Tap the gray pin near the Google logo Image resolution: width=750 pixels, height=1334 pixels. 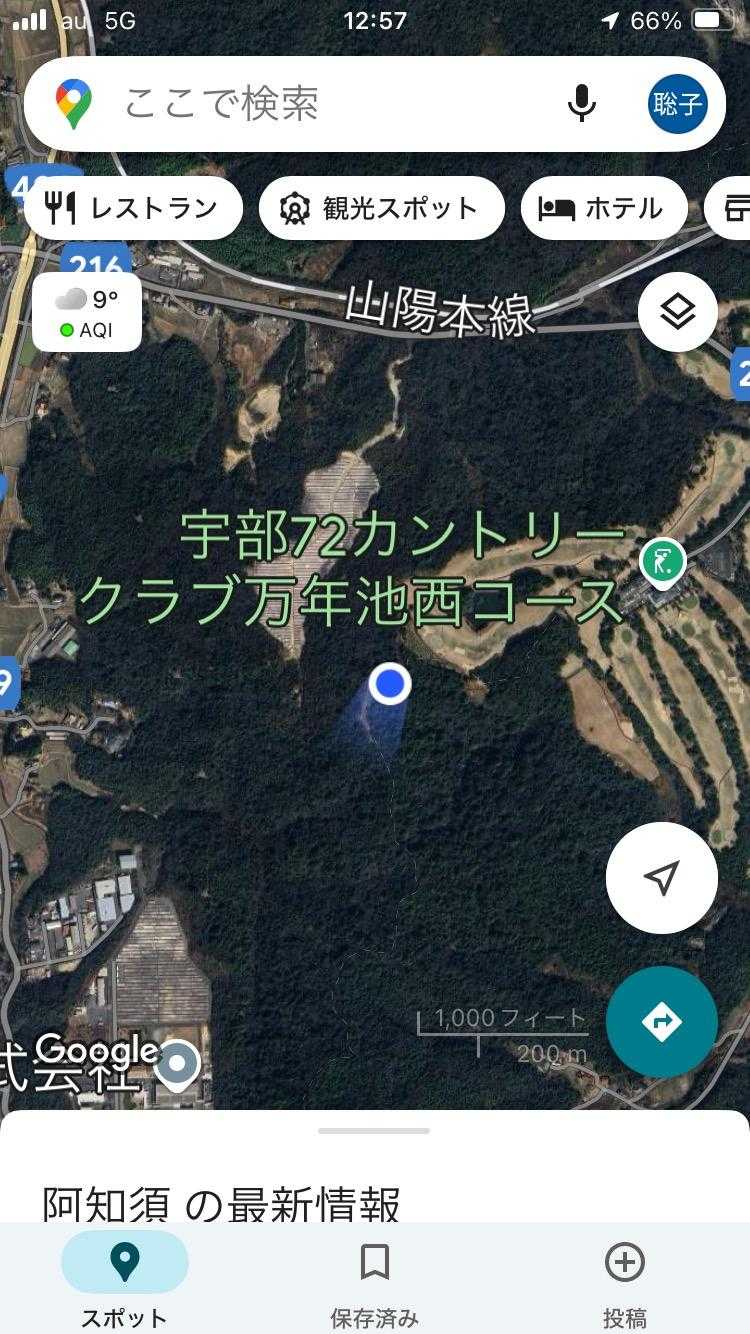pos(178,1066)
